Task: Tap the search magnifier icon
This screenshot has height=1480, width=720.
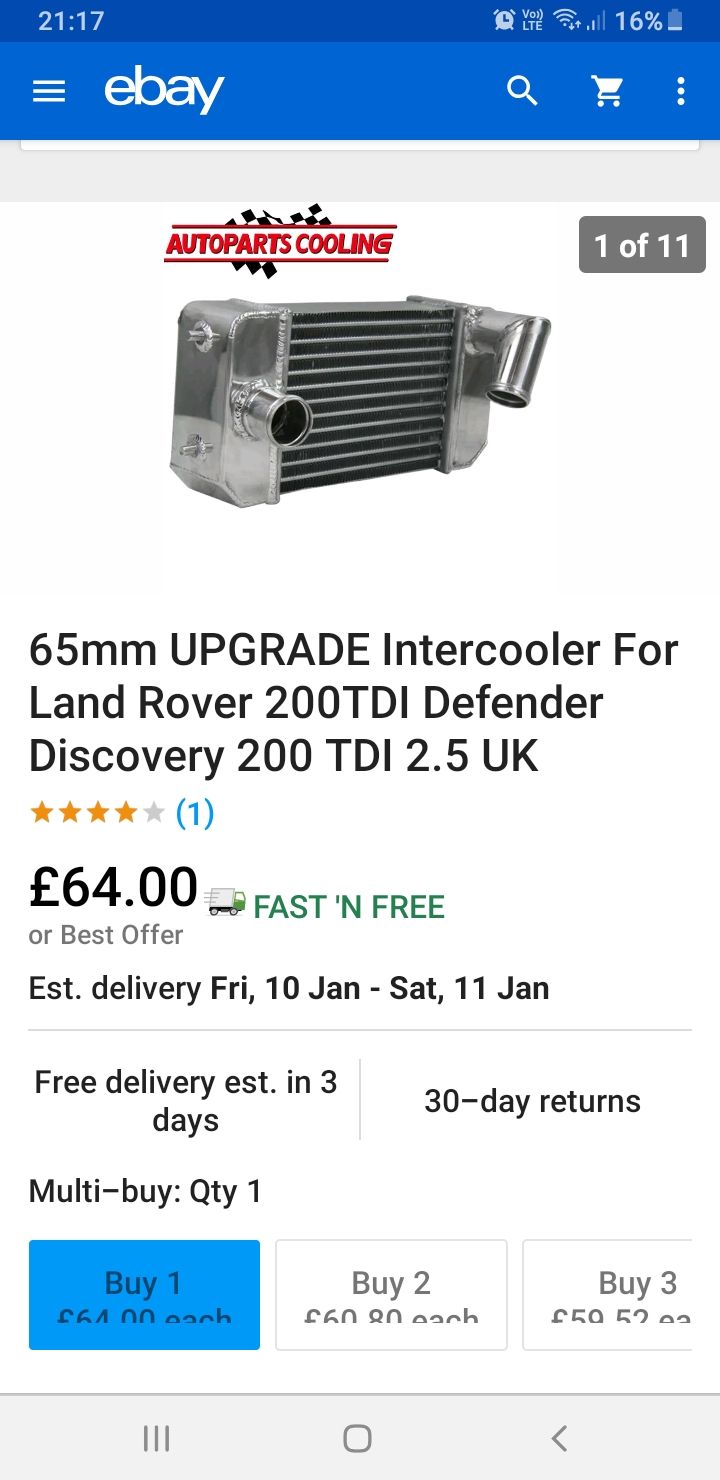Action: pyautogui.click(x=522, y=91)
